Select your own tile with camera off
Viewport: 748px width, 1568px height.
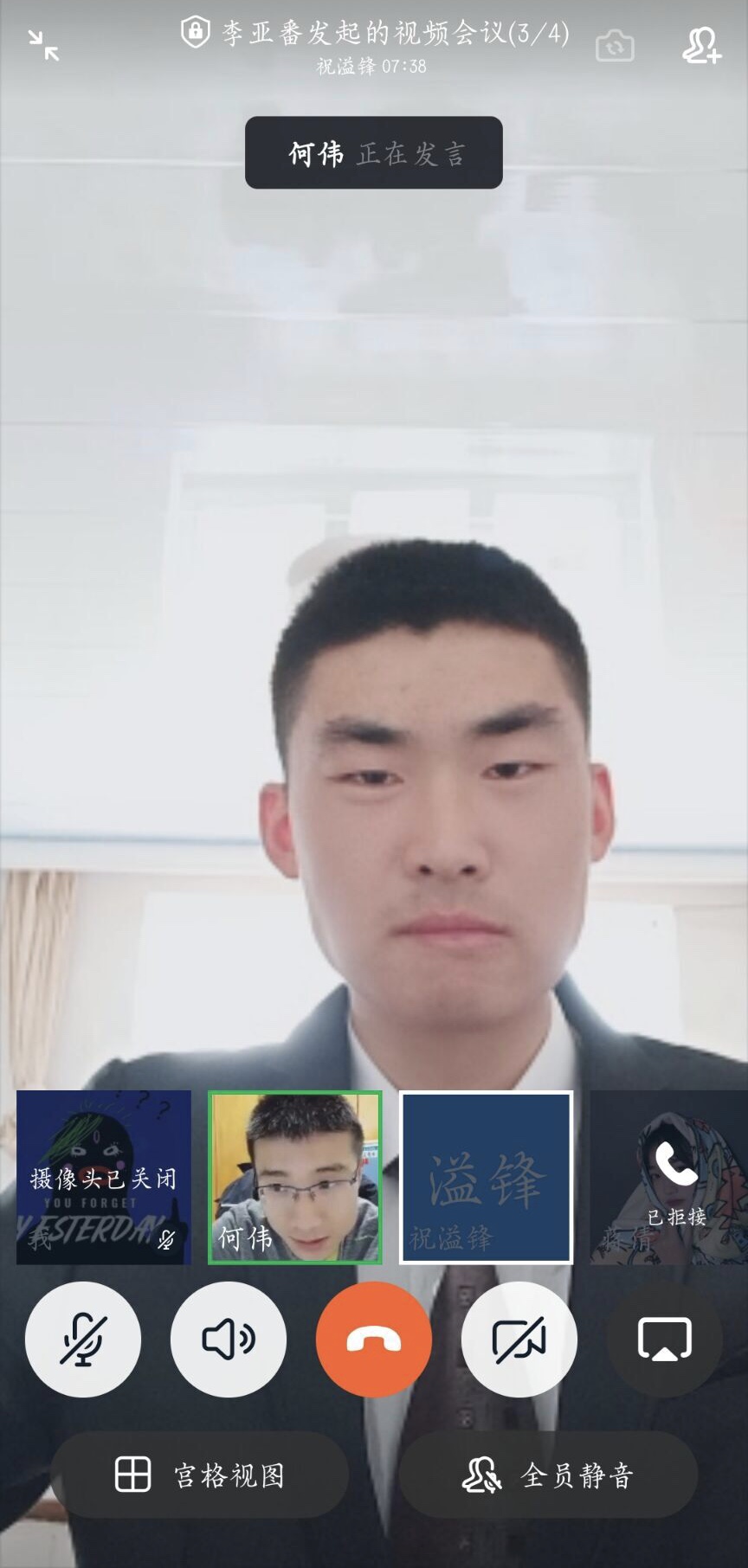pyautogui.click(x=104, y=1178)
